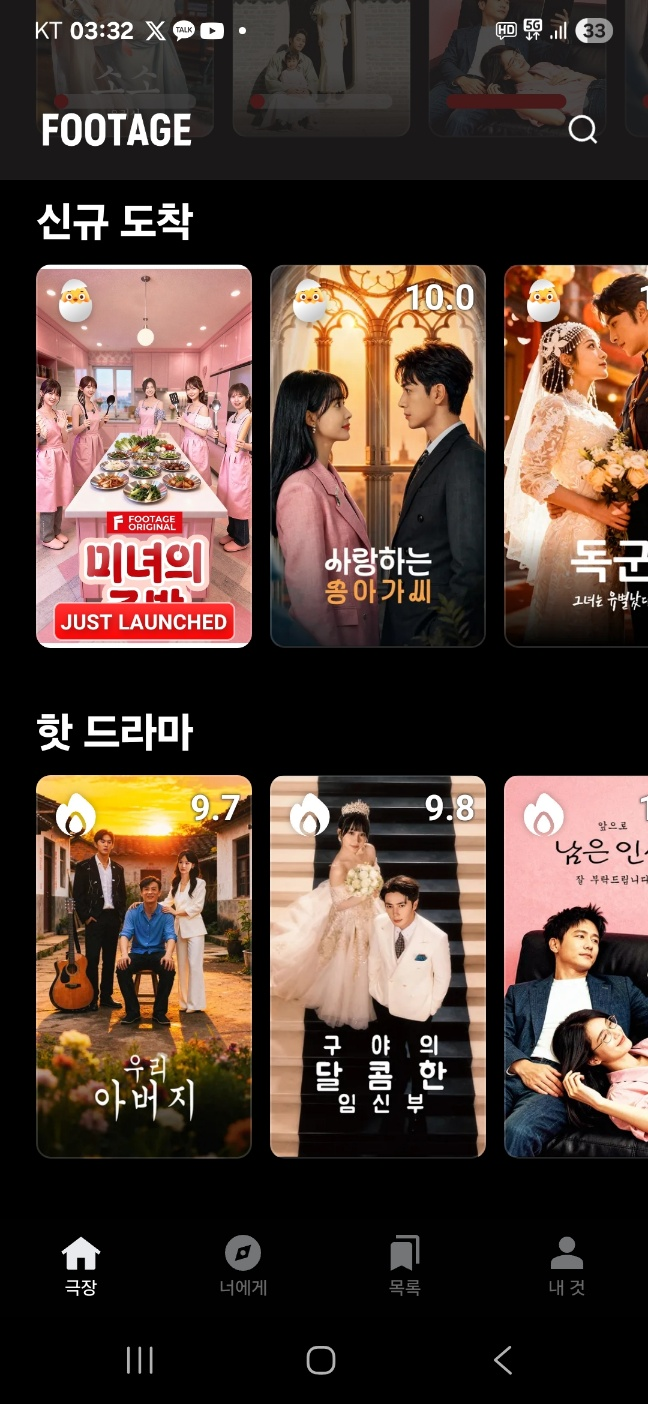Open the 미녀의 주방 Just Launched drama
648x1404 pixels.
[x=144, y=456]
